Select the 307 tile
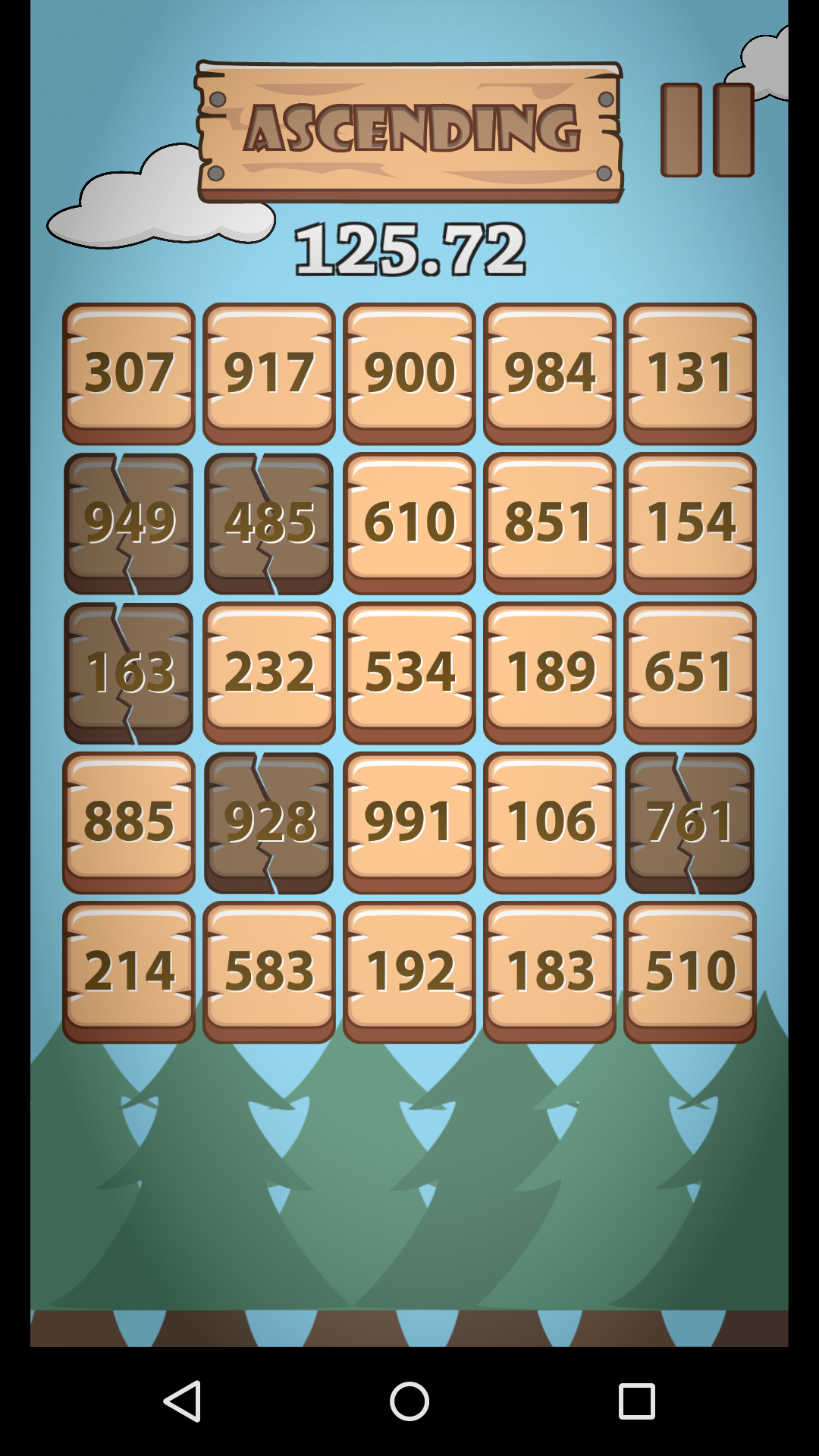The height and width of the screenshot is (1456, 819). (129, 374)
